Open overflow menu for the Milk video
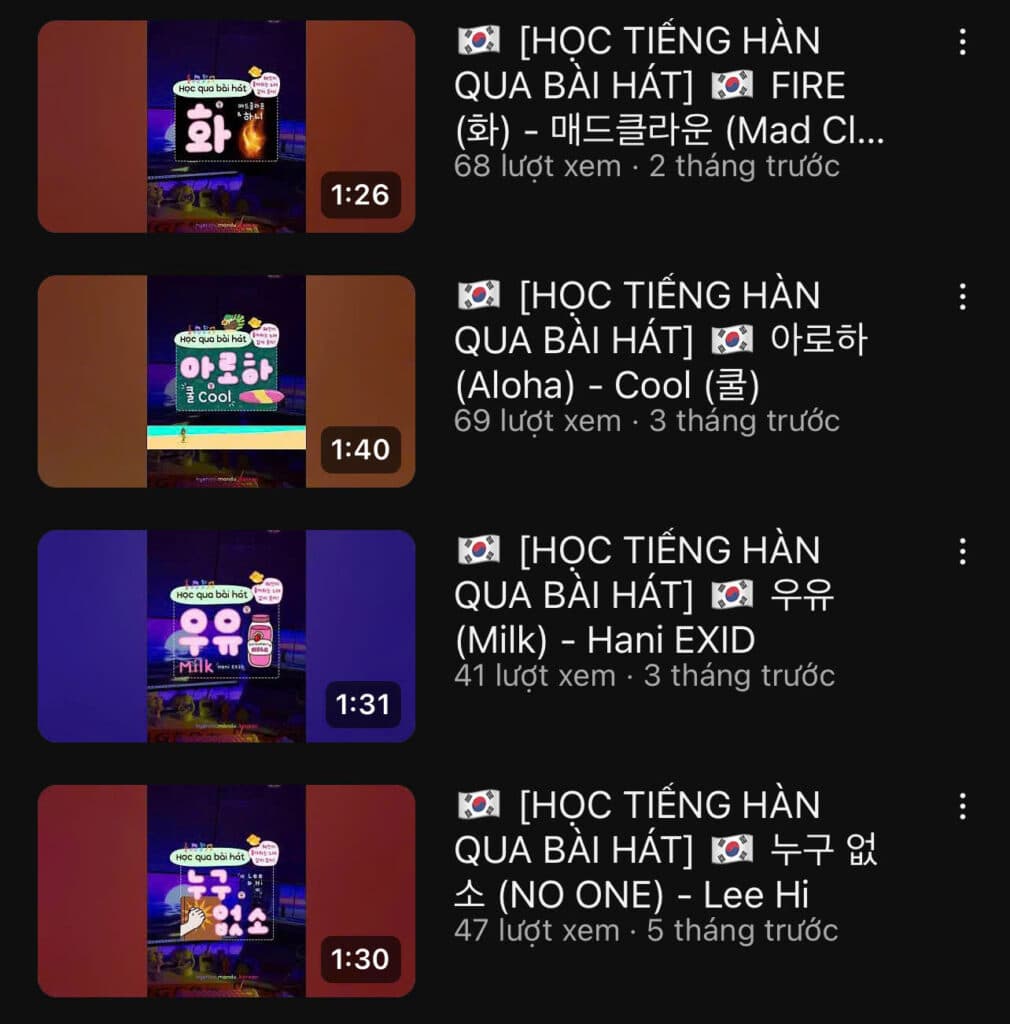 [962, 552]
